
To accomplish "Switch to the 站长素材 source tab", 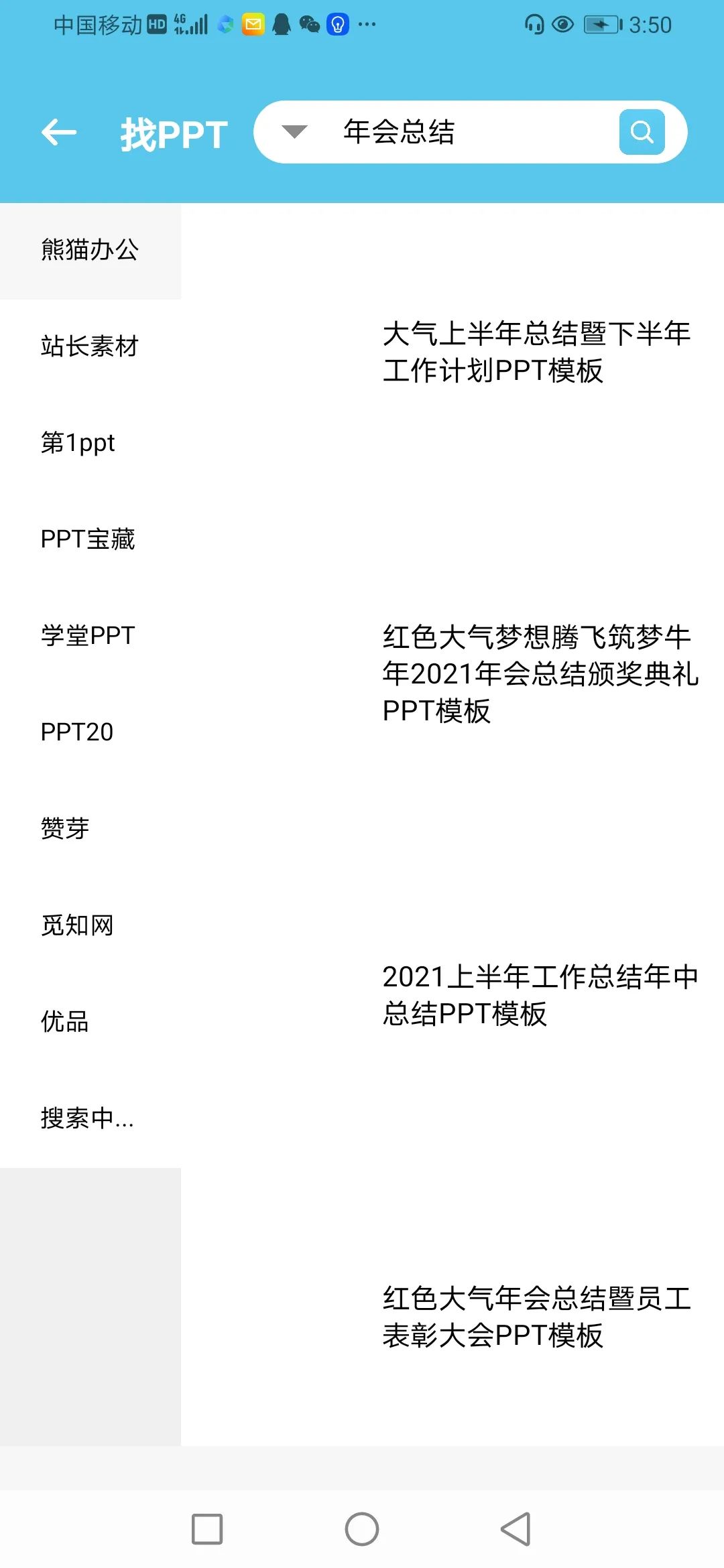I will coord(88,347).
